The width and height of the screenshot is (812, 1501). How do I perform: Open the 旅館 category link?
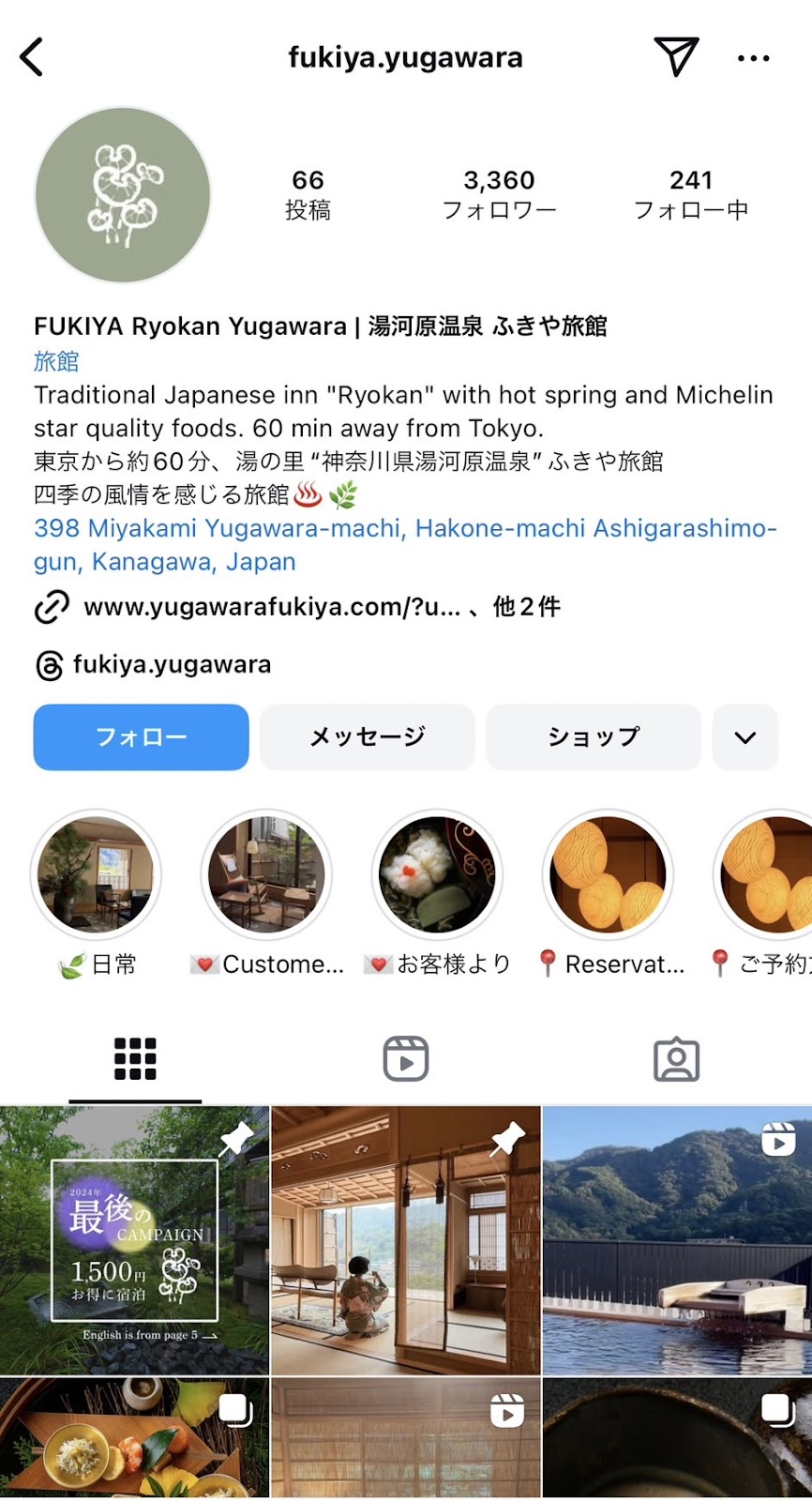coord(56,361)
